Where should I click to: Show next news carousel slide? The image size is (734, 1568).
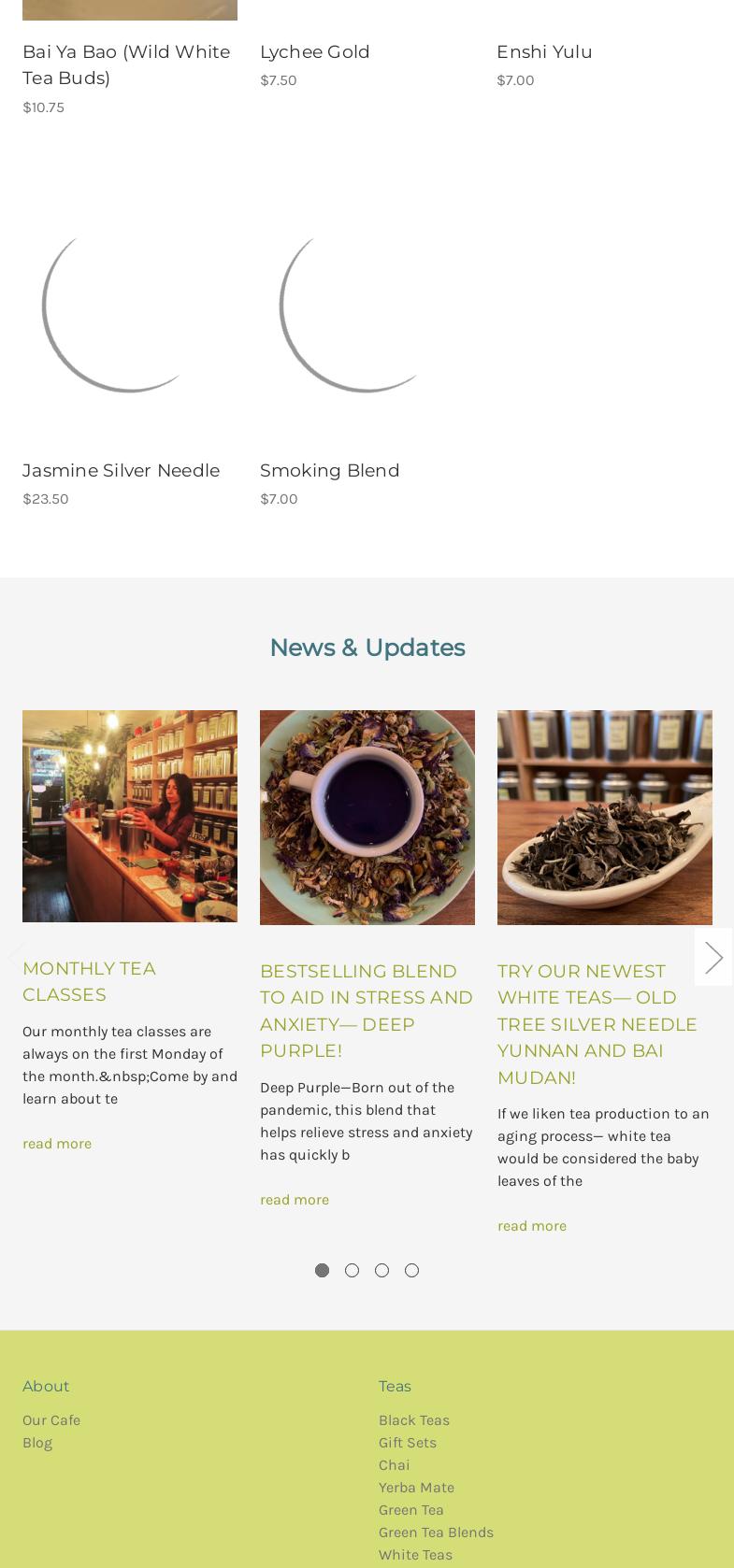pos(713,957)
